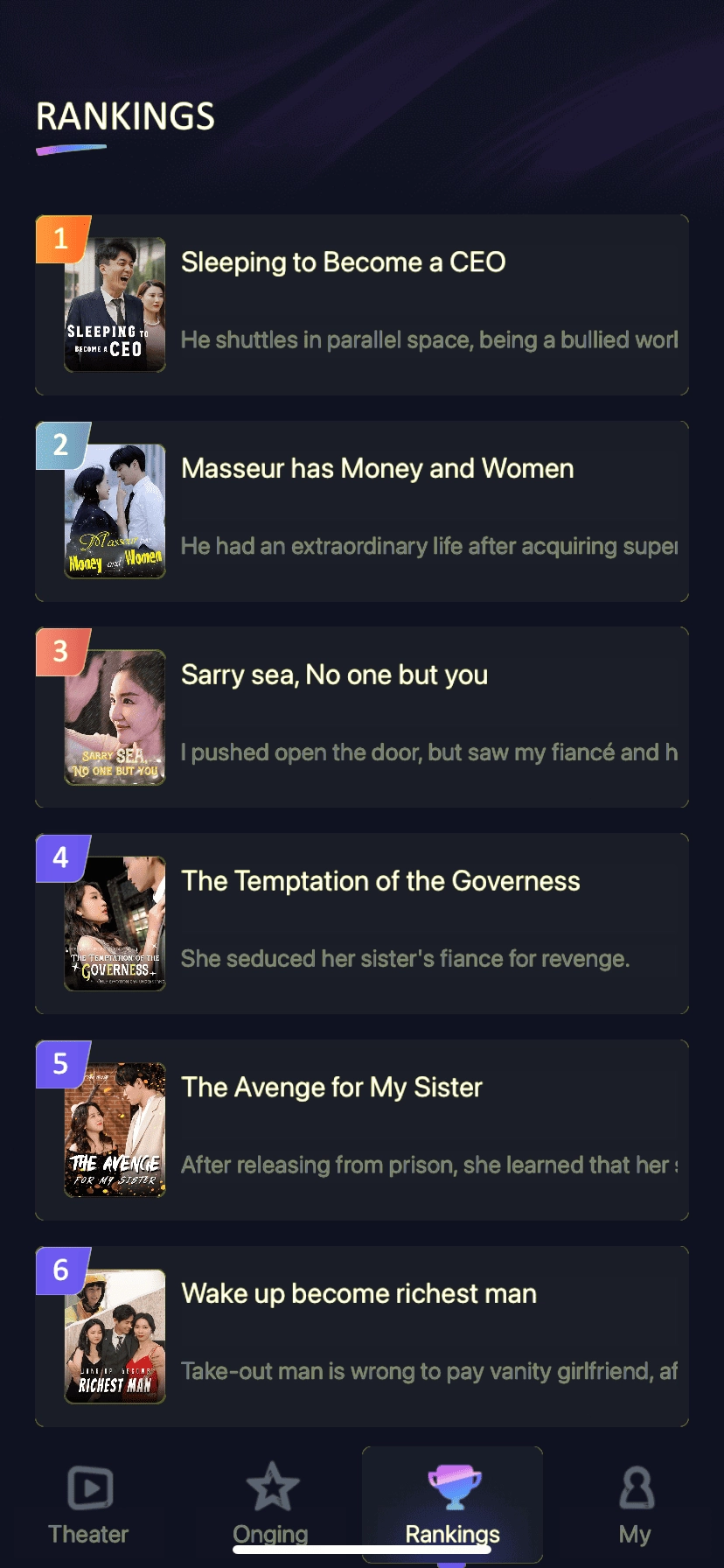Image resolution: width=724 pixels, height=1568 pixels.
Task: Switch to the Theater tab
Action: 89,1505
